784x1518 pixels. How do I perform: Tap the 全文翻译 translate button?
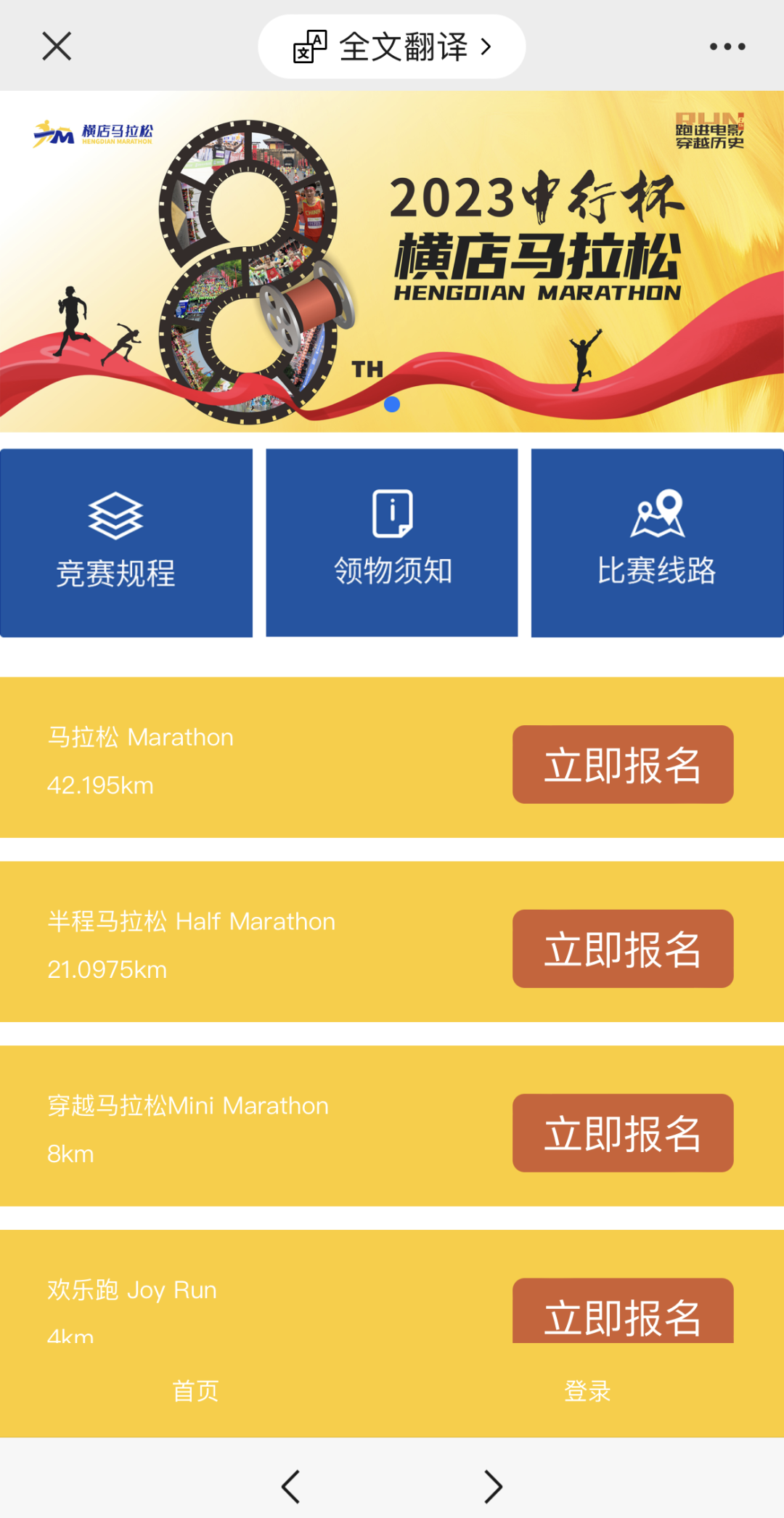392,47
